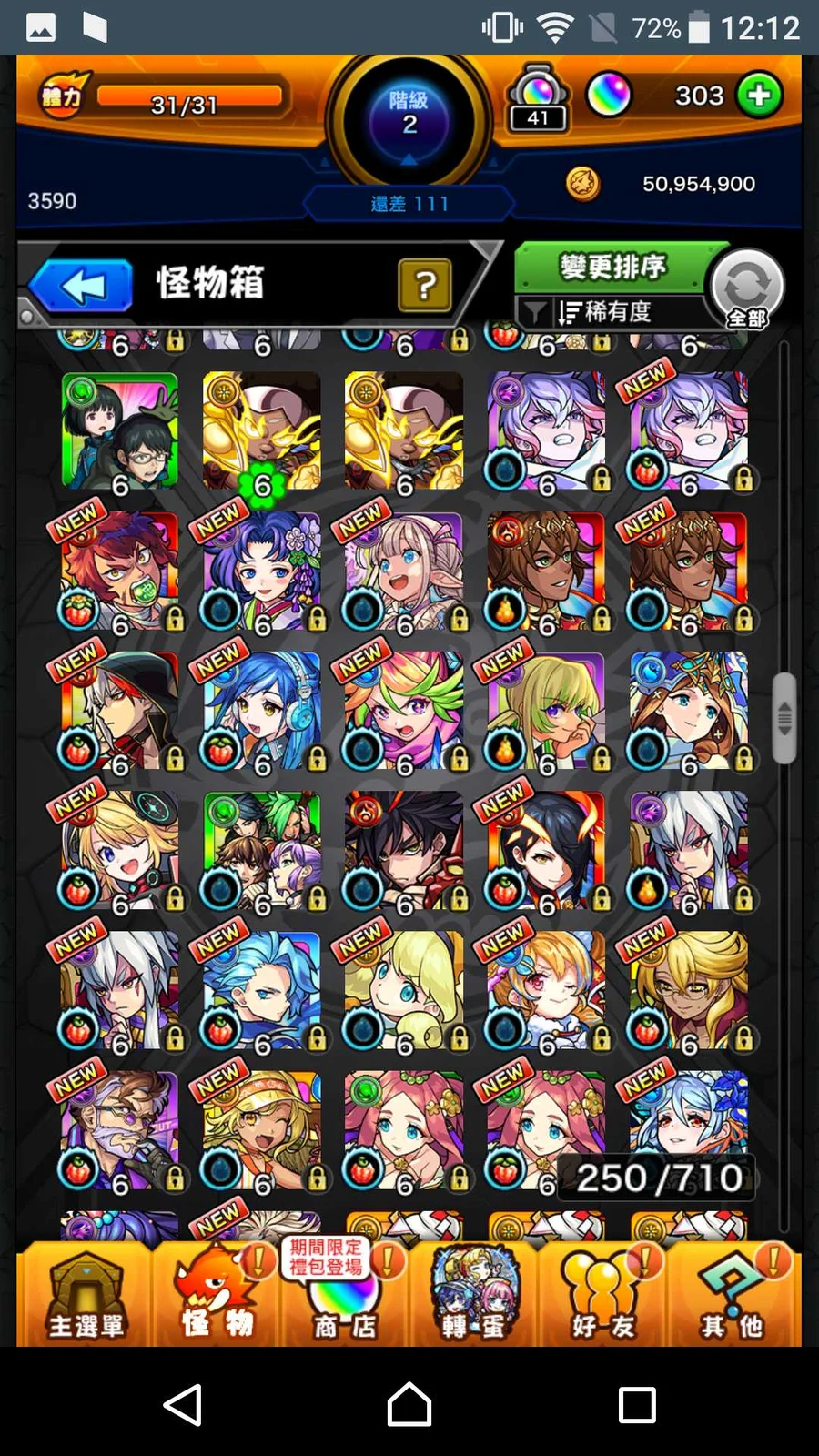Tap the 變更排序 sort button
Viewport: 819px width, 1456px height.
click(612, 267)
